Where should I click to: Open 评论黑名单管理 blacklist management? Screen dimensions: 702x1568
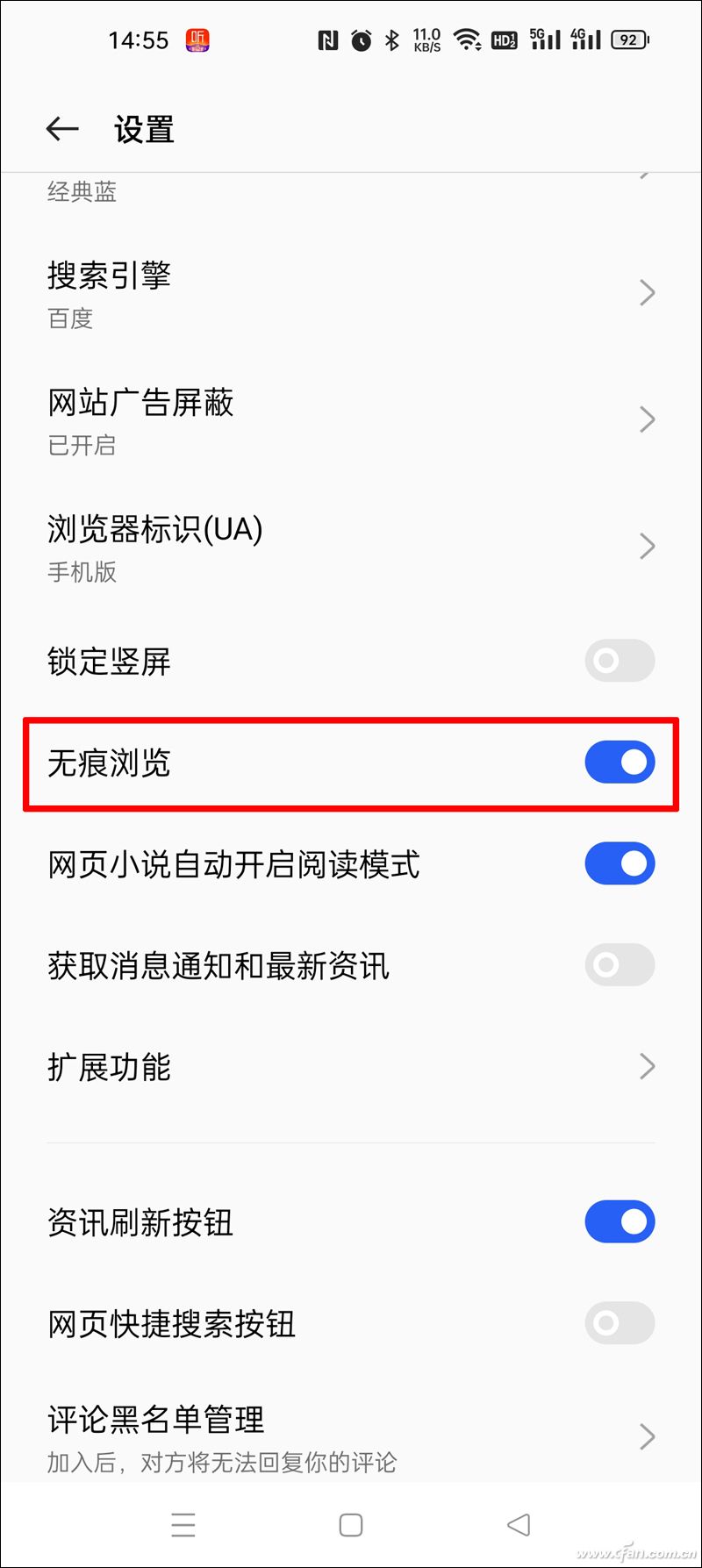pyautogui.click(x=351, y=1436)
